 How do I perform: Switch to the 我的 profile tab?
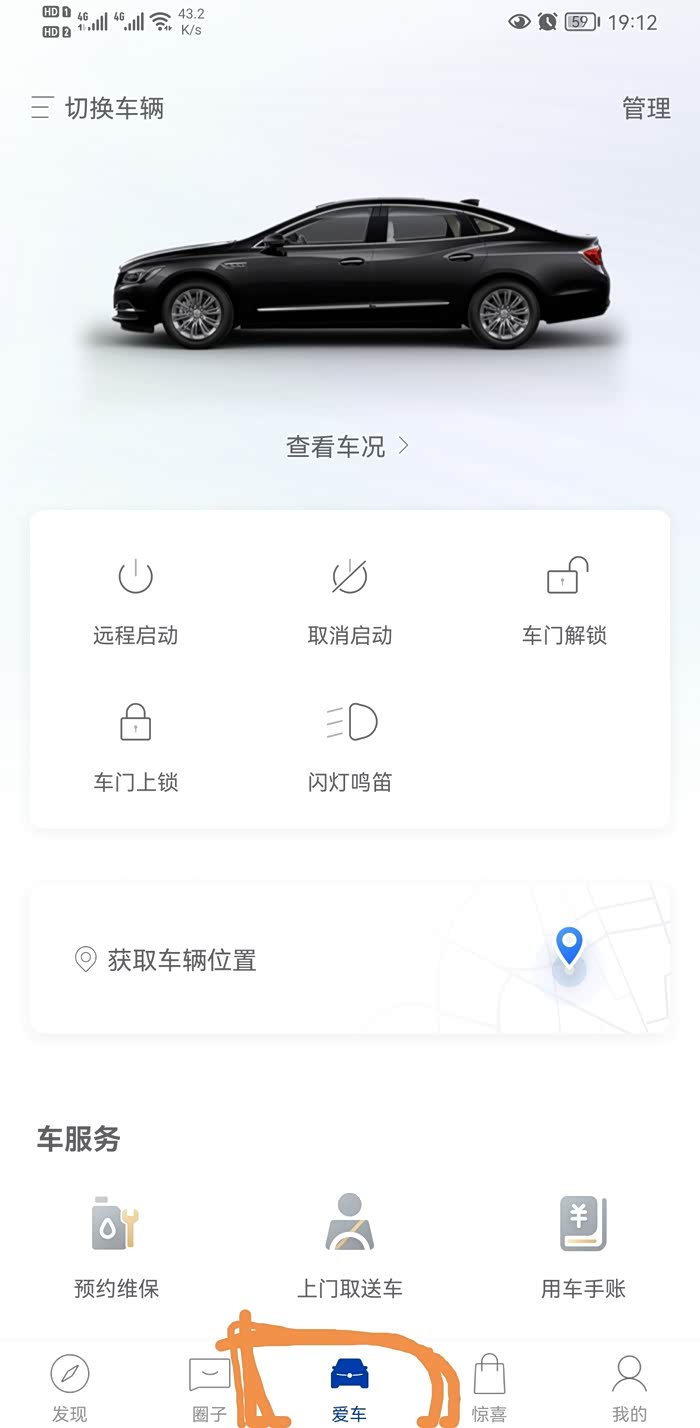click(x=629, y=1388)
